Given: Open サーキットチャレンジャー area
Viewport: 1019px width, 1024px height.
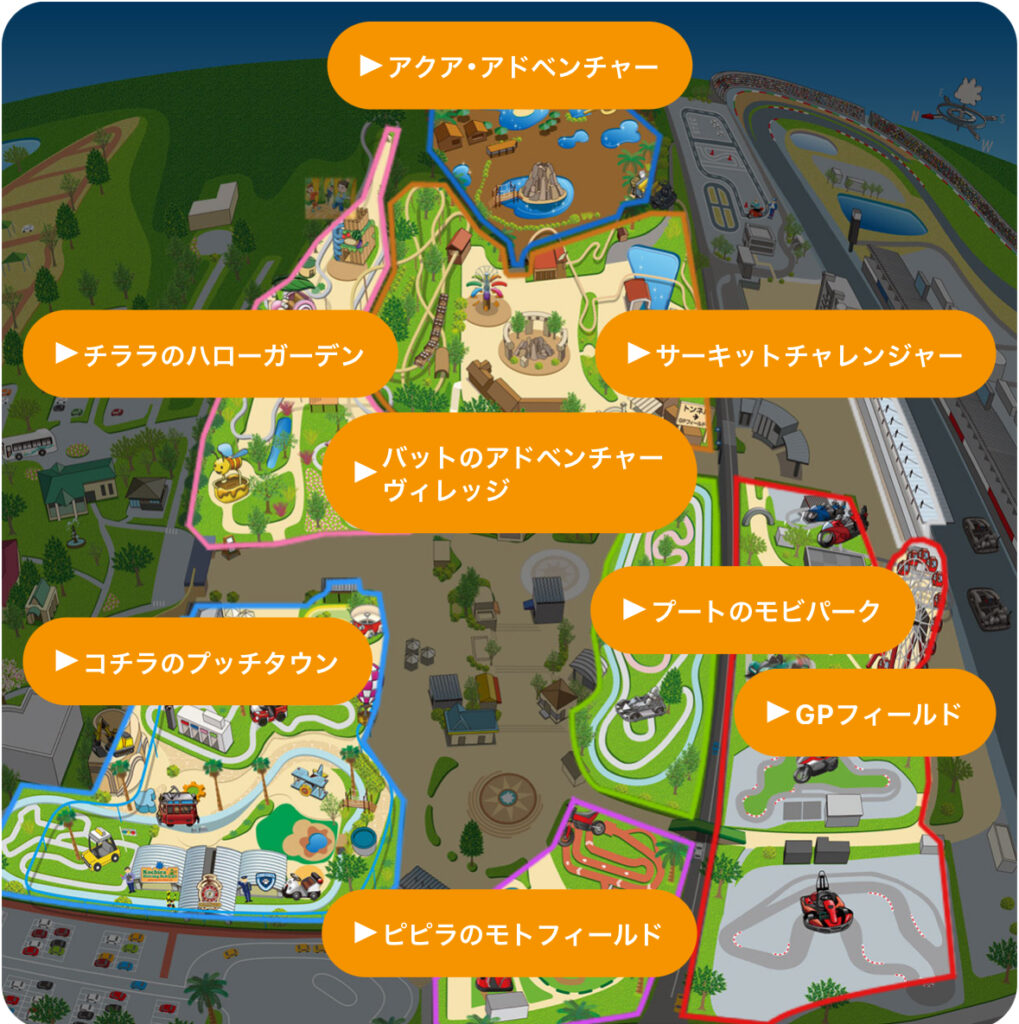Looking at the screenshot, I should point(795,353).
